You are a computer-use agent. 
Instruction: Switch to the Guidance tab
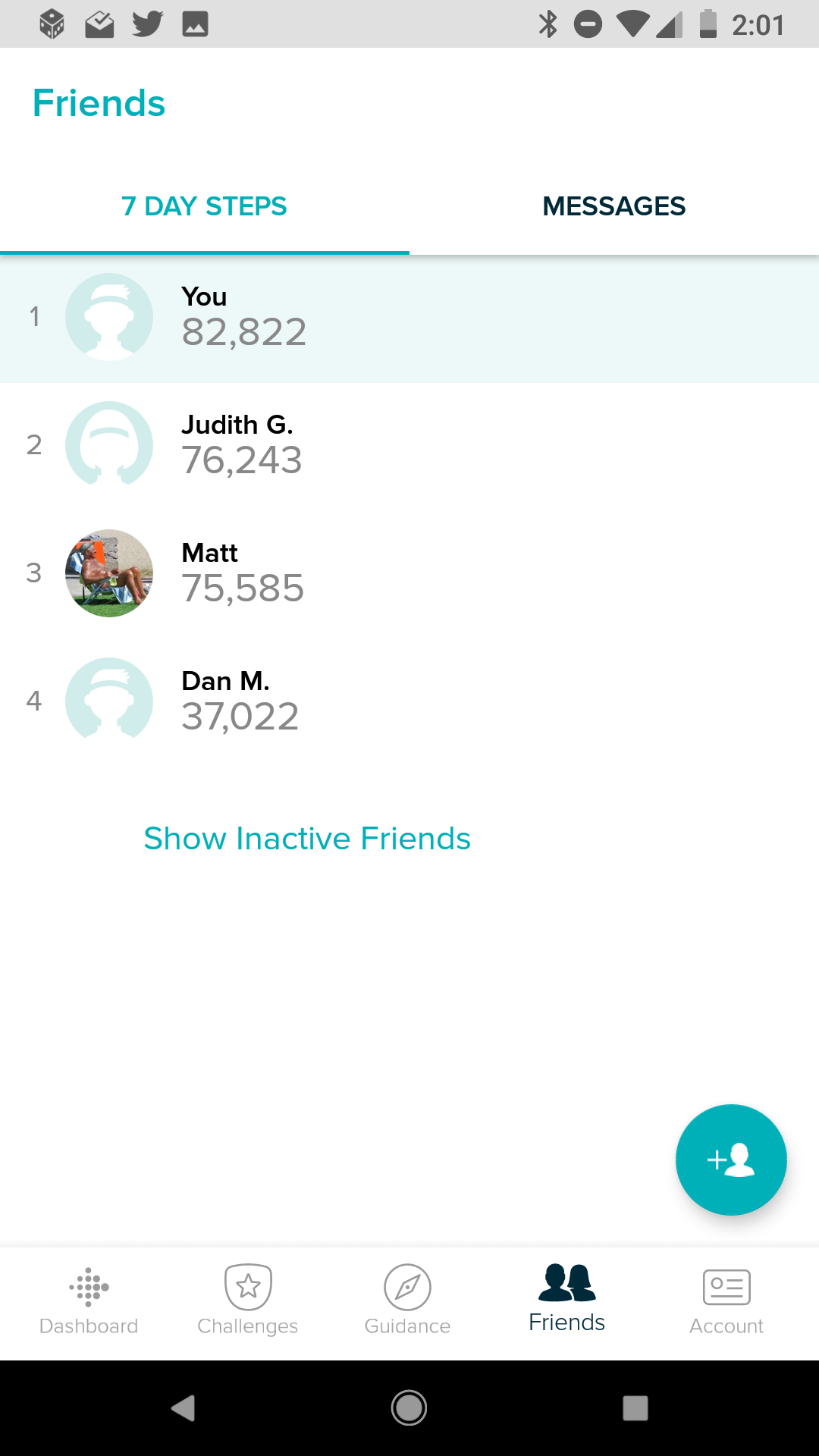coord(408,1303)
